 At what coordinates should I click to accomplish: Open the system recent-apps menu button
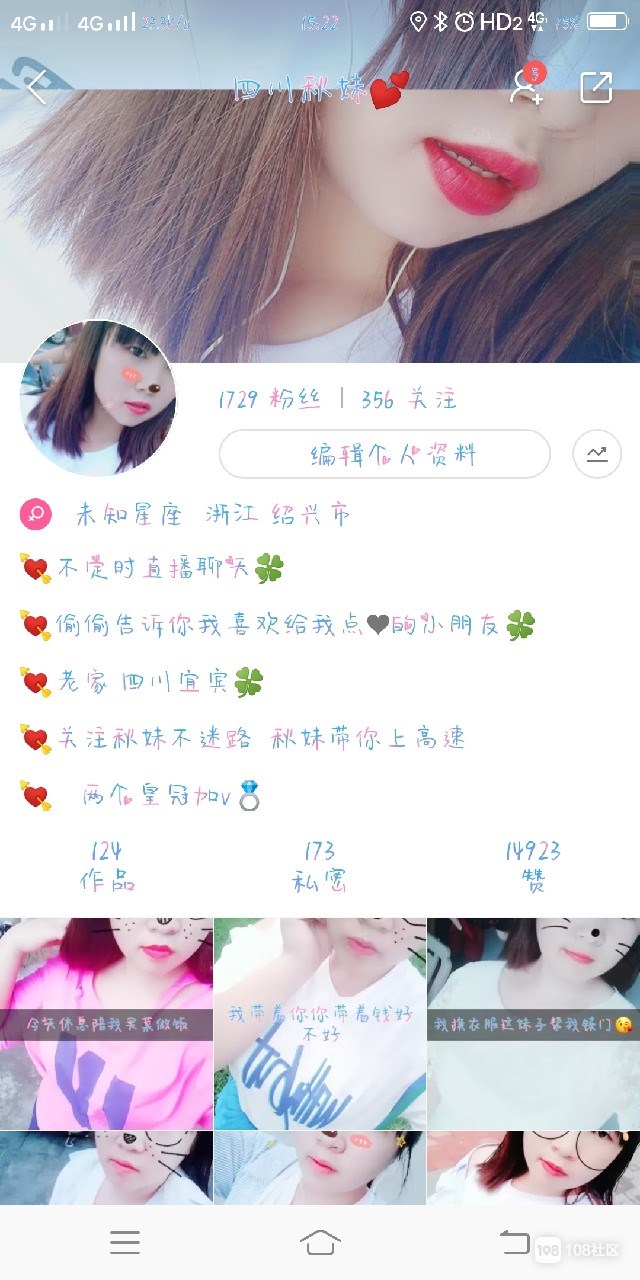click(x=125, y=1242)
